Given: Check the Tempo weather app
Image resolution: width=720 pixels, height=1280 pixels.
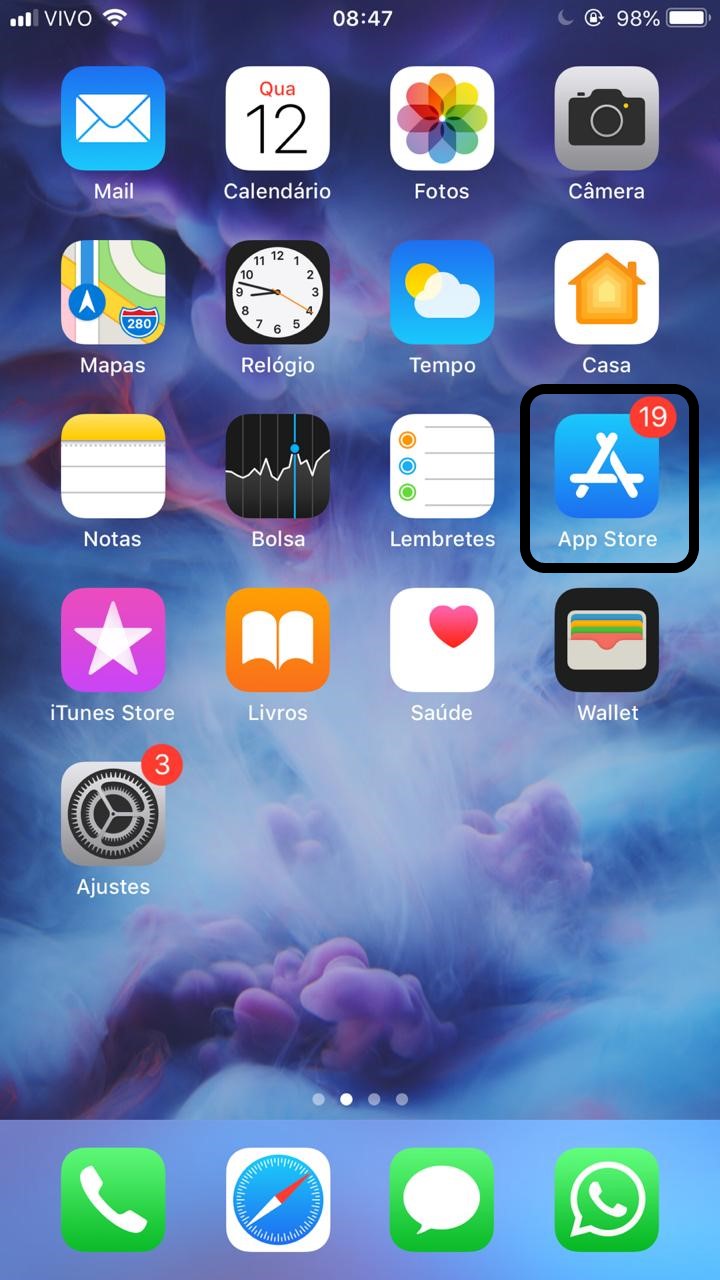Looking at the screenshot, I should (x=442, y=292).
